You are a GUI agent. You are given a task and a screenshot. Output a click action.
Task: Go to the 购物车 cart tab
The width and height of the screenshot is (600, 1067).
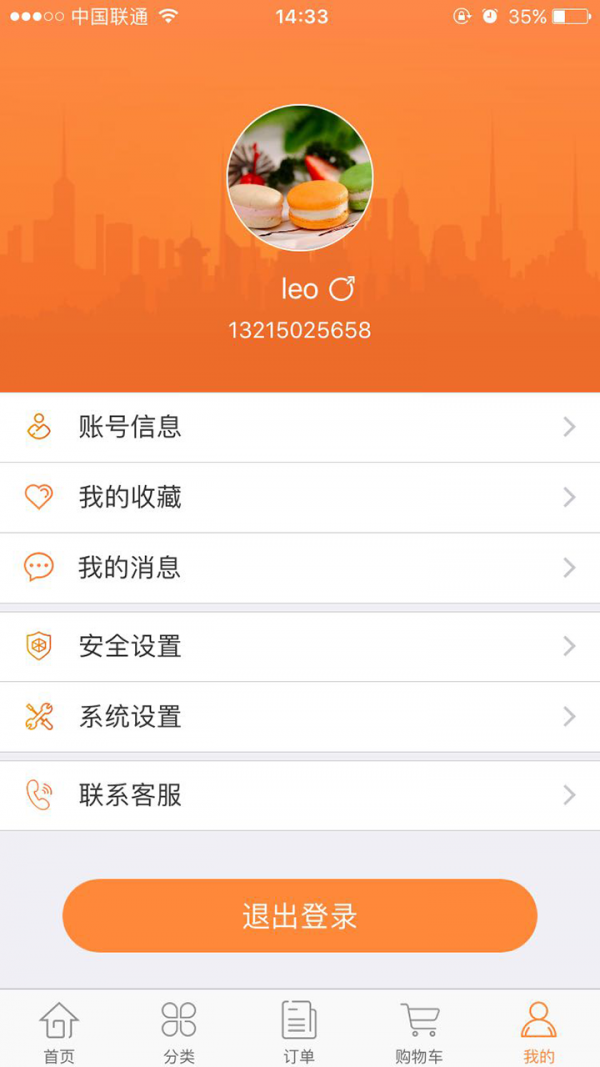(x=419, y=1031)
